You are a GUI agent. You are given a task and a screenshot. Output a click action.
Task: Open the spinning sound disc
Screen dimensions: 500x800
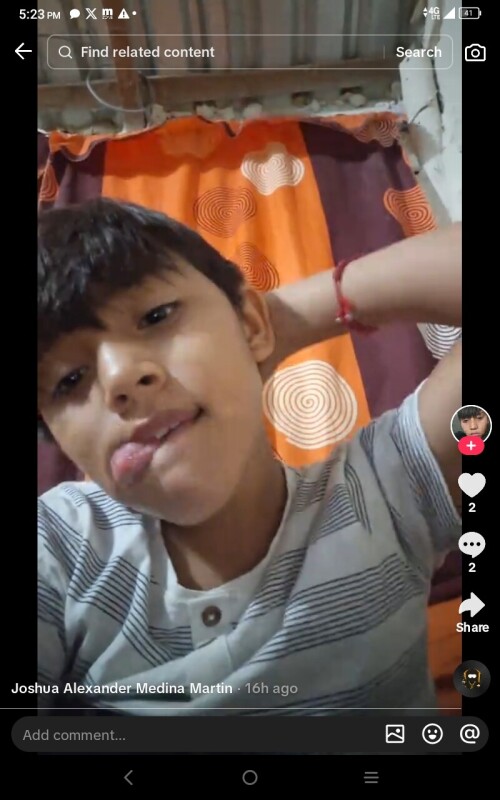[x=471, y=679]
